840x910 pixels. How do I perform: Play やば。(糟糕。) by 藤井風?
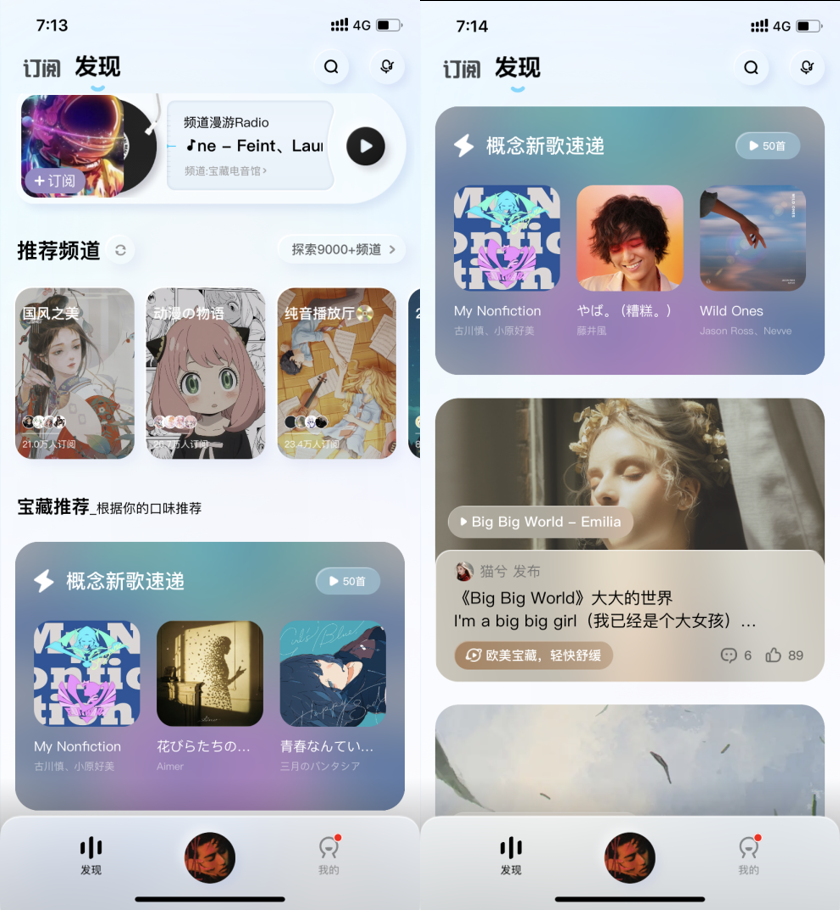630,238
